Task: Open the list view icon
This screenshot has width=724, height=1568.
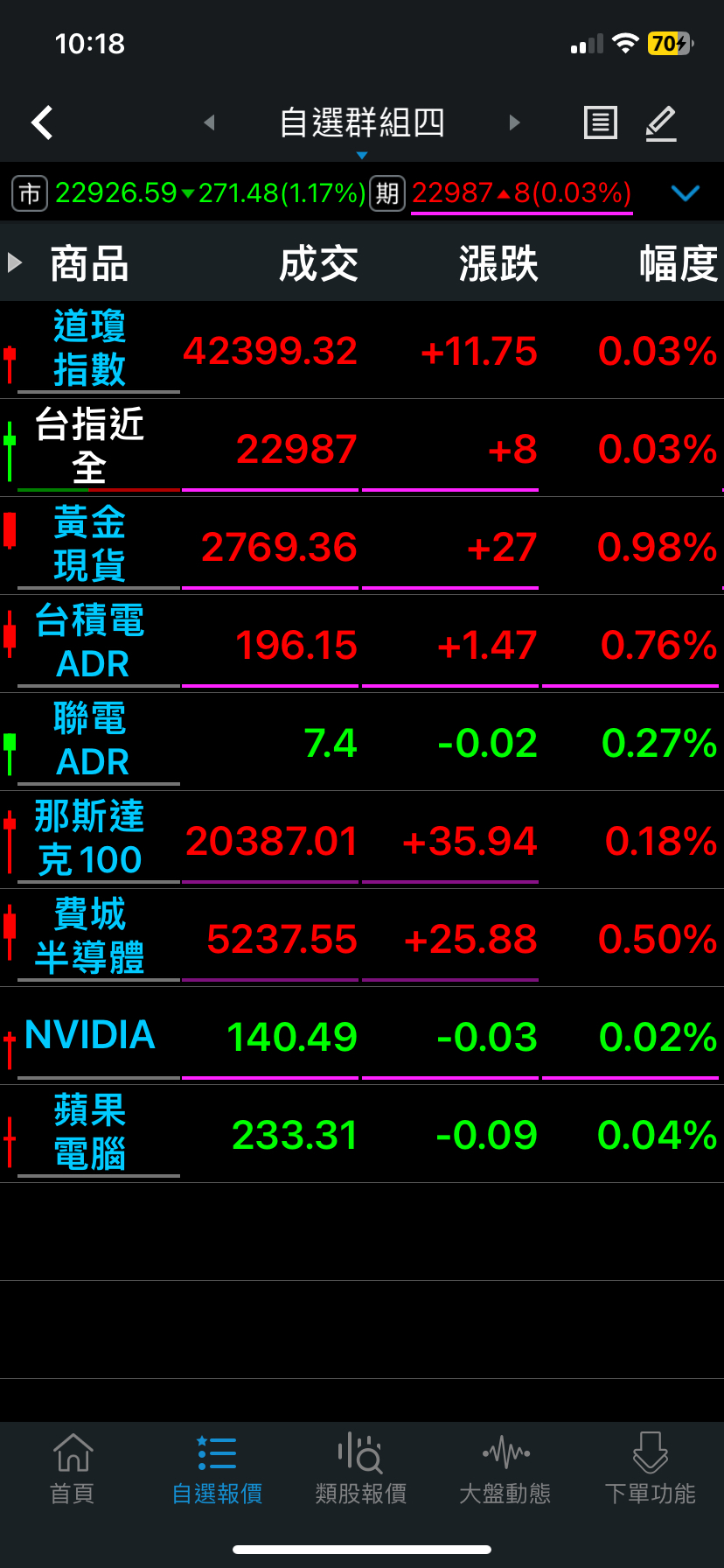Action: click(x=601, y=122)
